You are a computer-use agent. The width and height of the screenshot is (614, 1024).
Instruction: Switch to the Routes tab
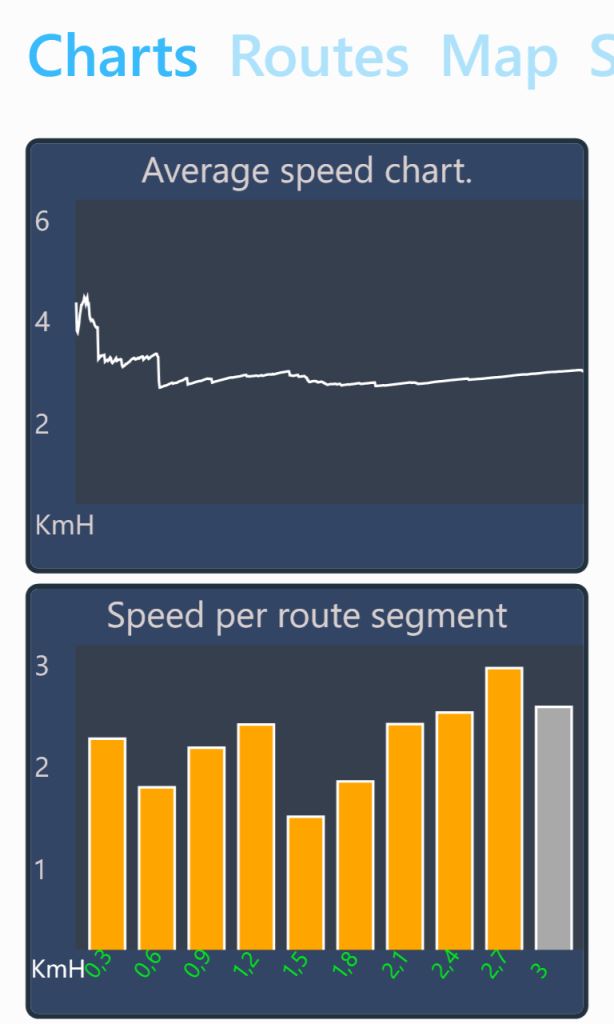coord(319,57)
